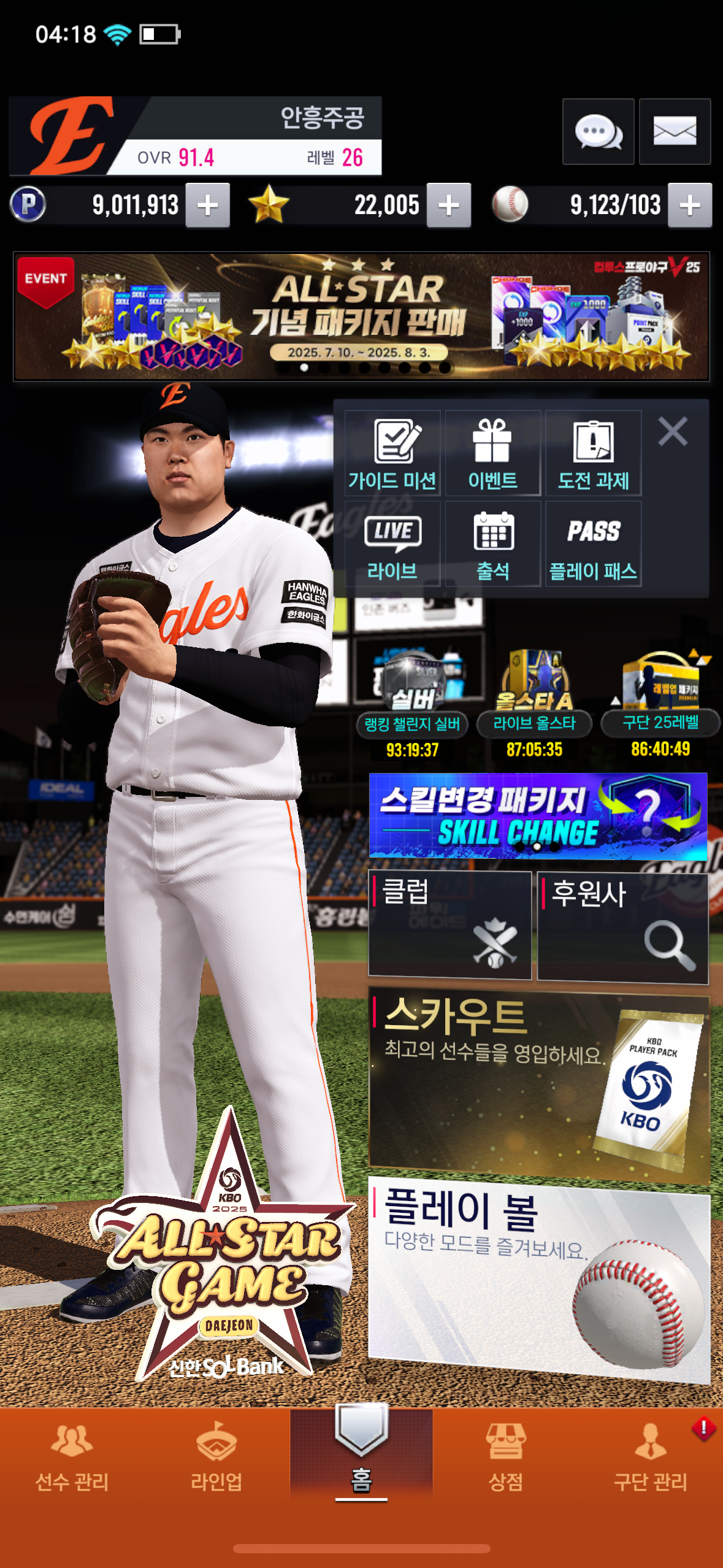The image size is (723, 1568).
Task: Close the quick menu panel
Action: 673,431
